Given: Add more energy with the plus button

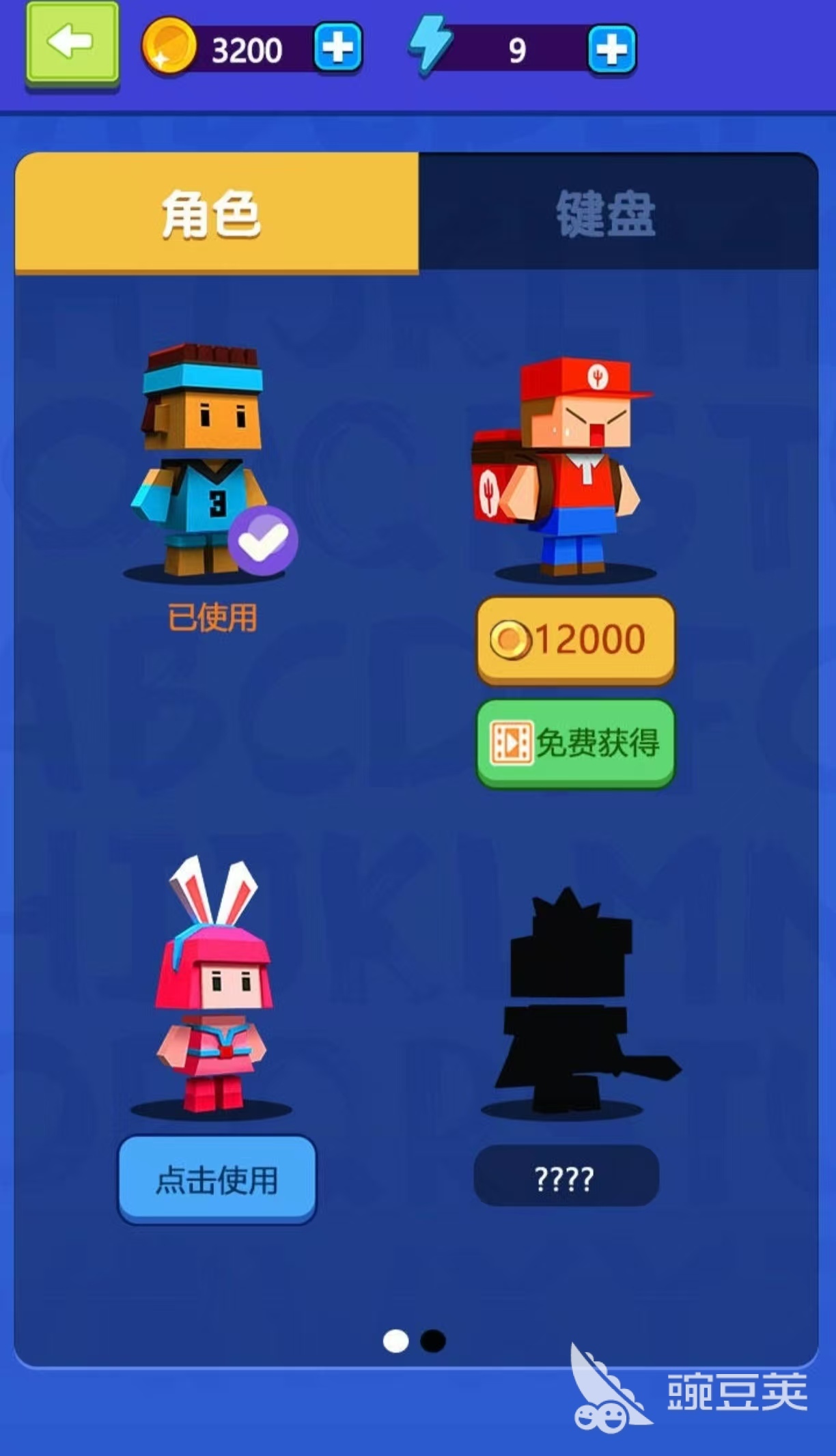Looking at the screenshot, I should pyautogui.click(x=612, y=49).
